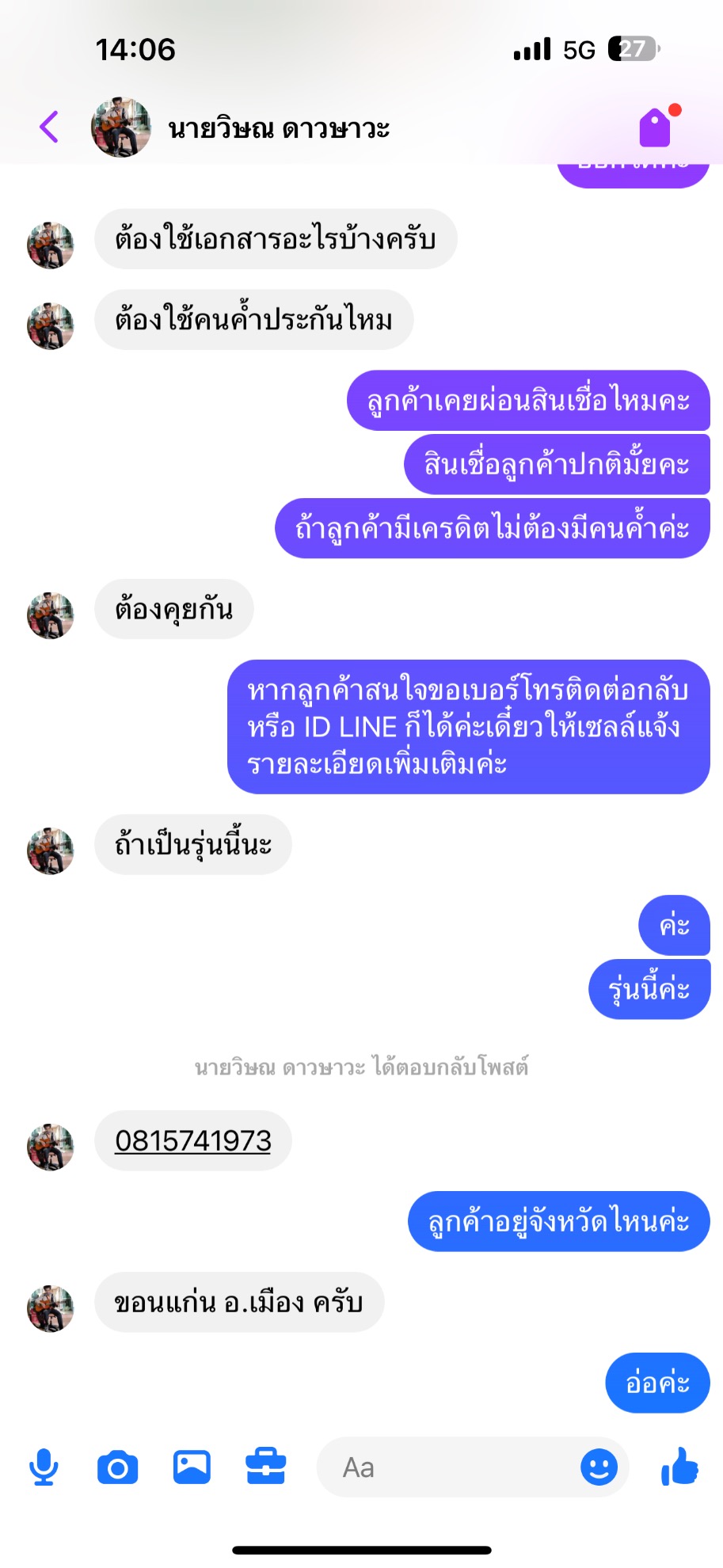Open the business tools briefcase icon

[x=265, y=1467]
